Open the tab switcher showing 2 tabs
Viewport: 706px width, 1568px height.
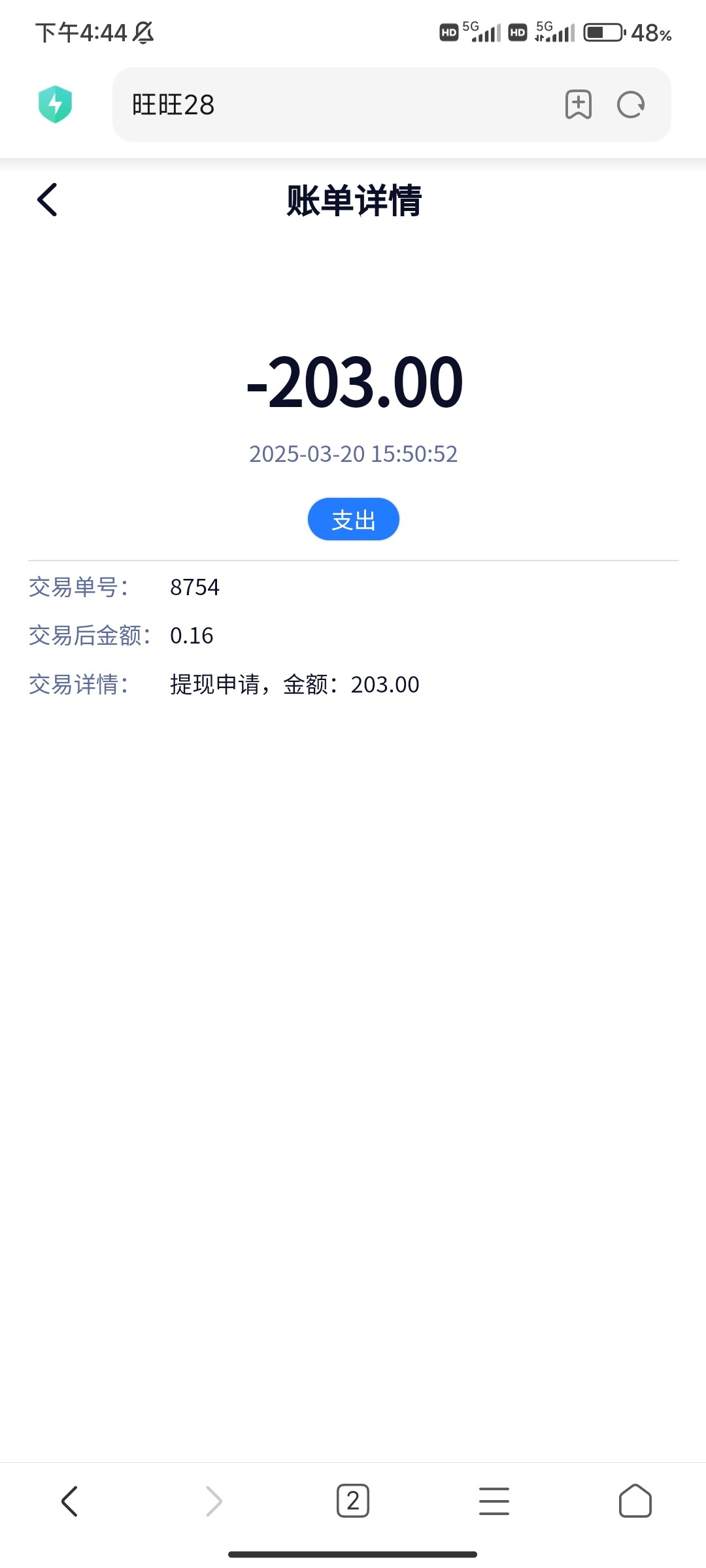(353, 1501)
